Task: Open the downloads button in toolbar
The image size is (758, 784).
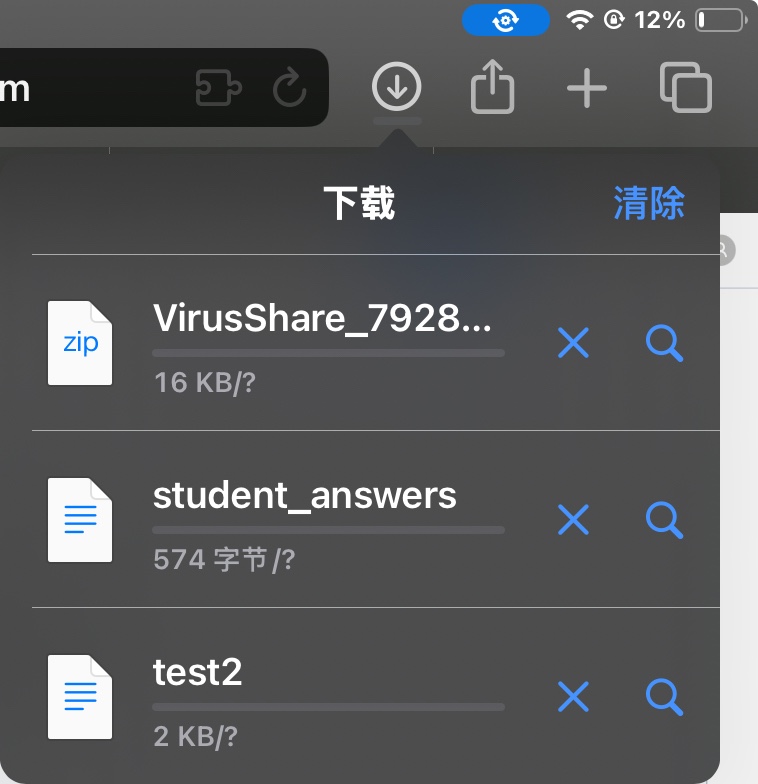Action: [x=397, y=88]
